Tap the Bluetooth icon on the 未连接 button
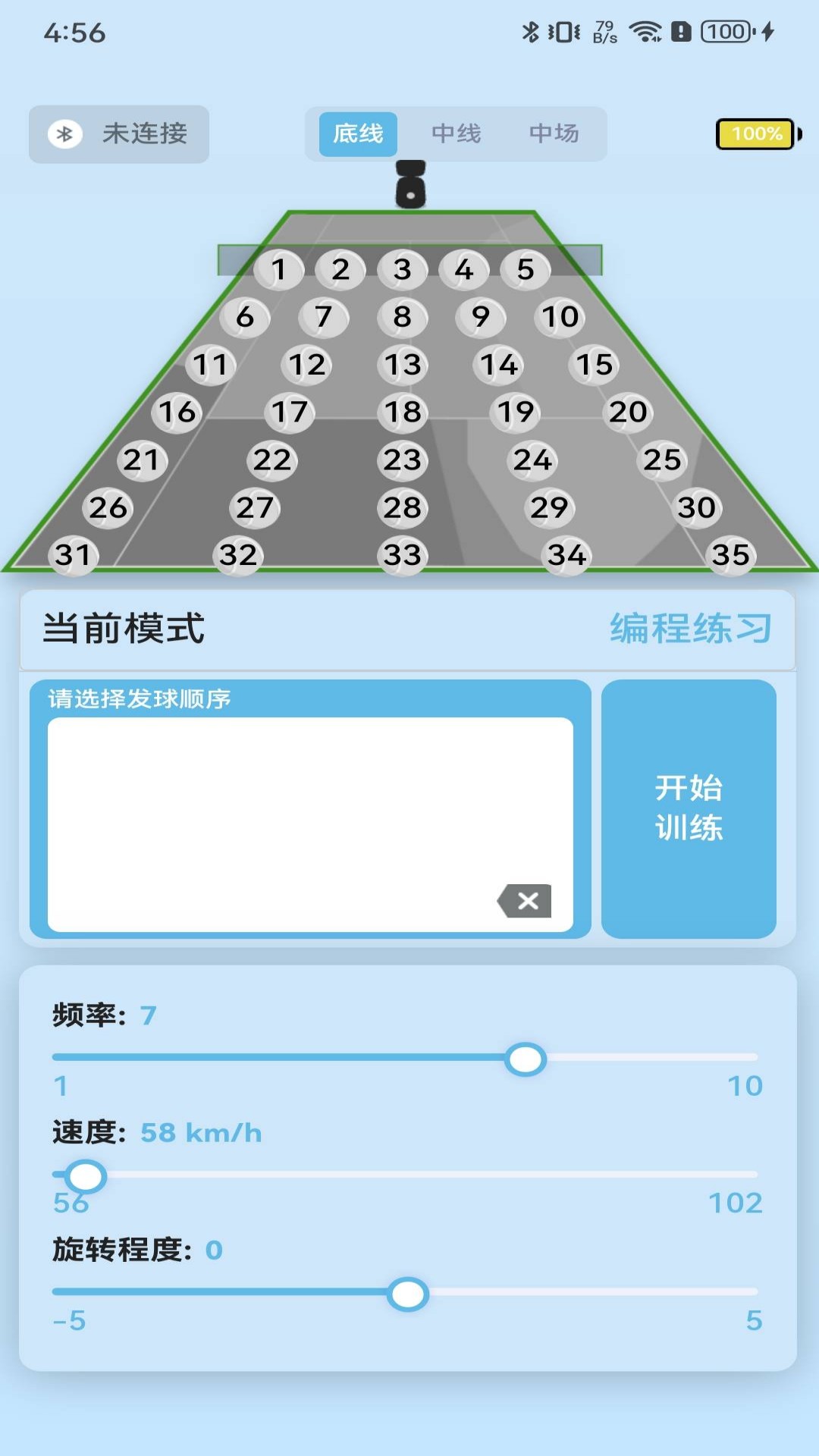This screenshot has height=1456, width=819. (x=64, y=134)
